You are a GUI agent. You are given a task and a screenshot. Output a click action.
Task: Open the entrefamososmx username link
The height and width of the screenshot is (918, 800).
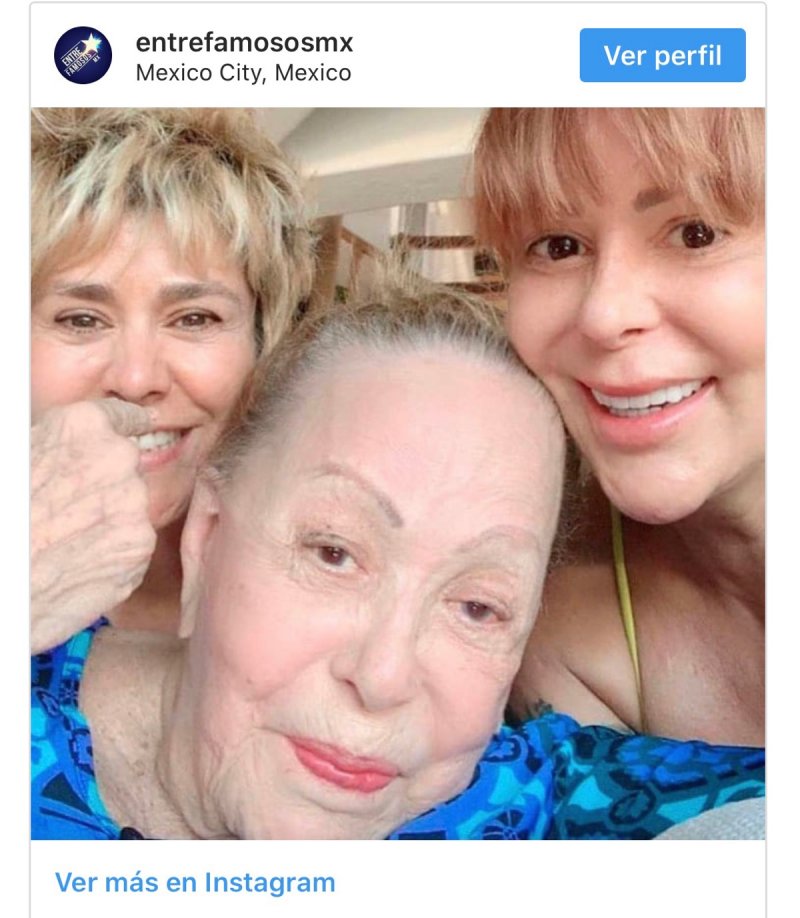pos(244,43)
